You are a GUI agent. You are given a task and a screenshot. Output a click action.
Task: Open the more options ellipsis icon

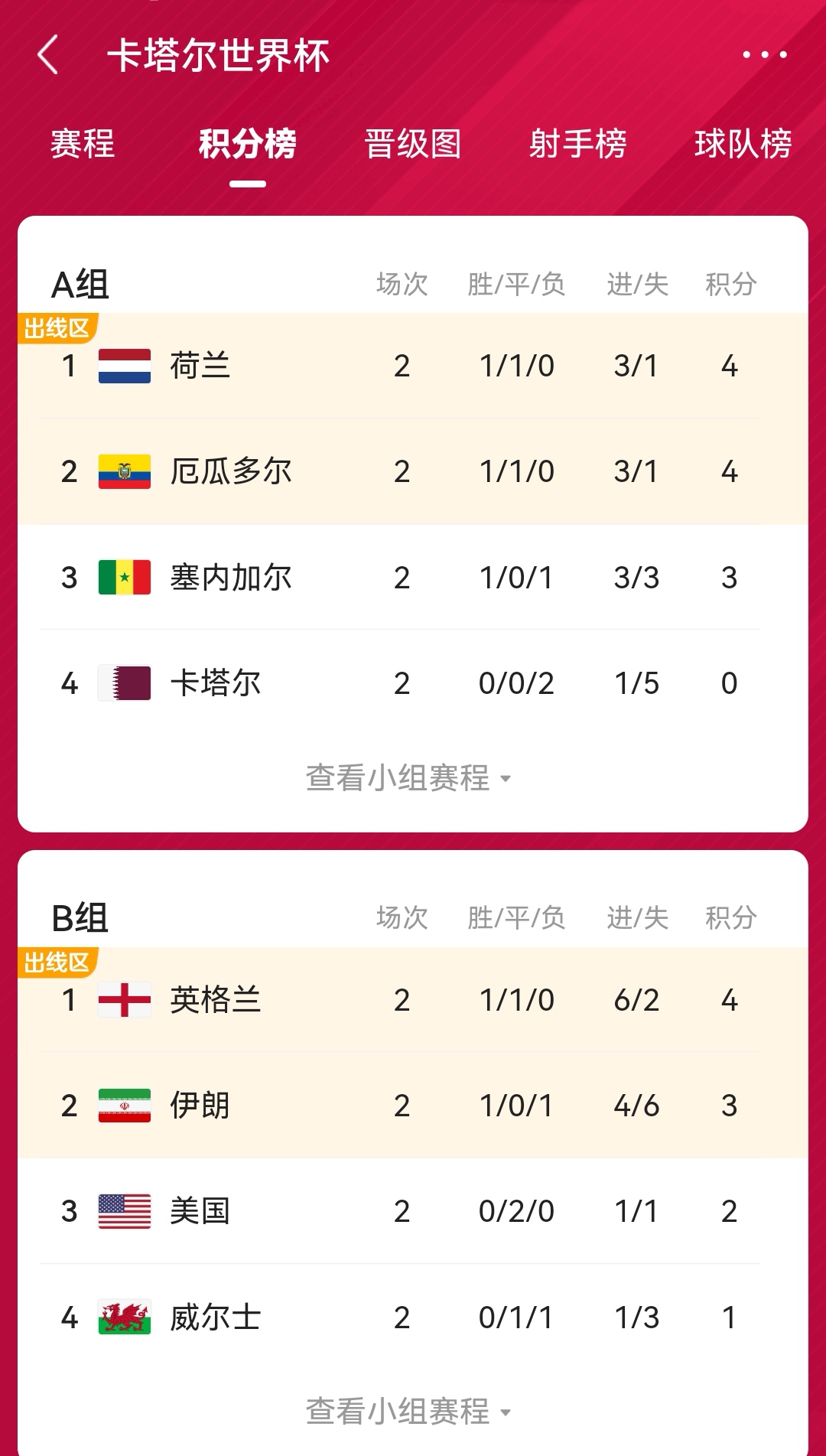(767, 56)
